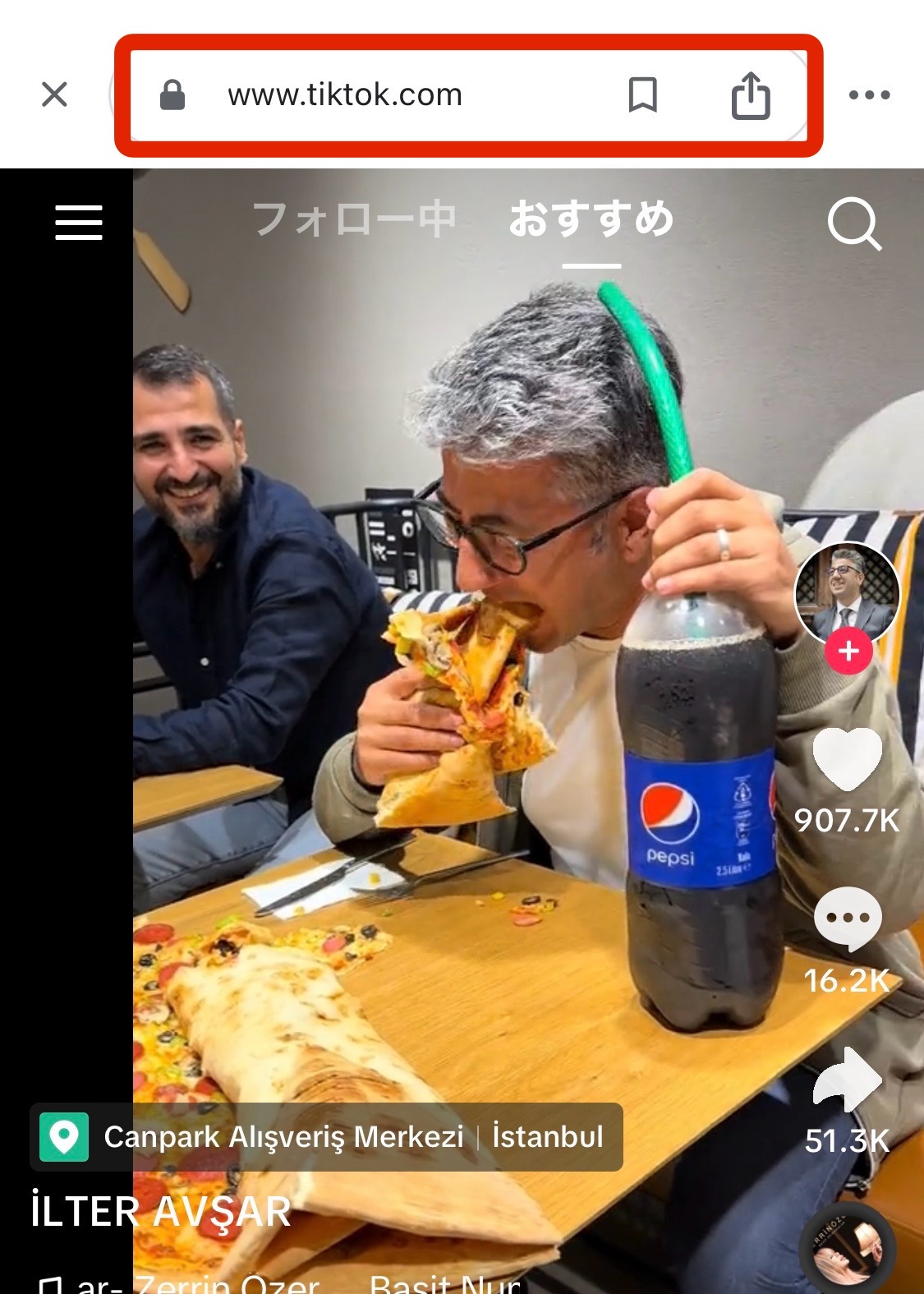
Task: Switch to the フォロー中 tab
Action: [354, 219]
